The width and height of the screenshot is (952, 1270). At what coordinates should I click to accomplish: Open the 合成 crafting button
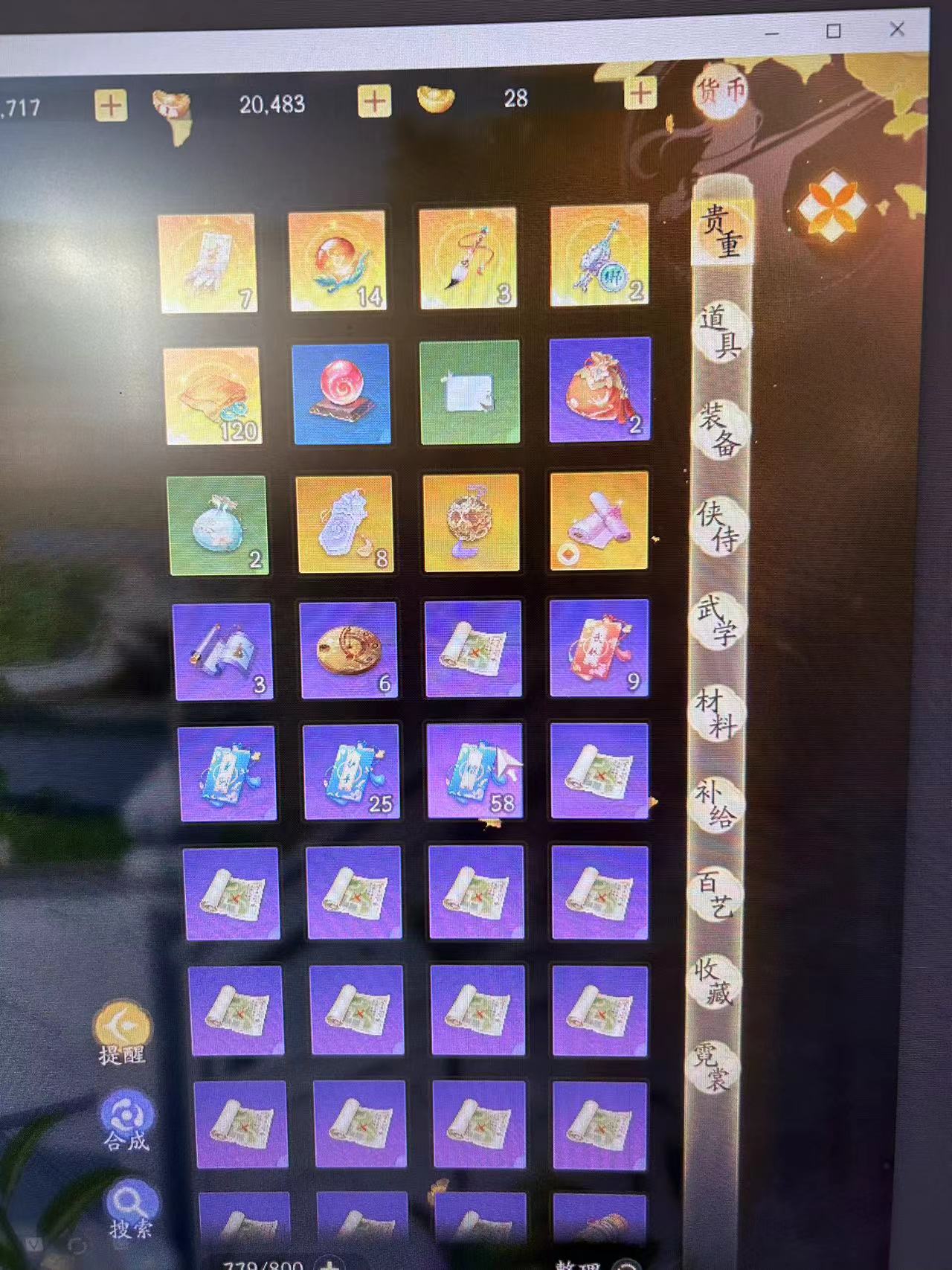[127, 1121]
